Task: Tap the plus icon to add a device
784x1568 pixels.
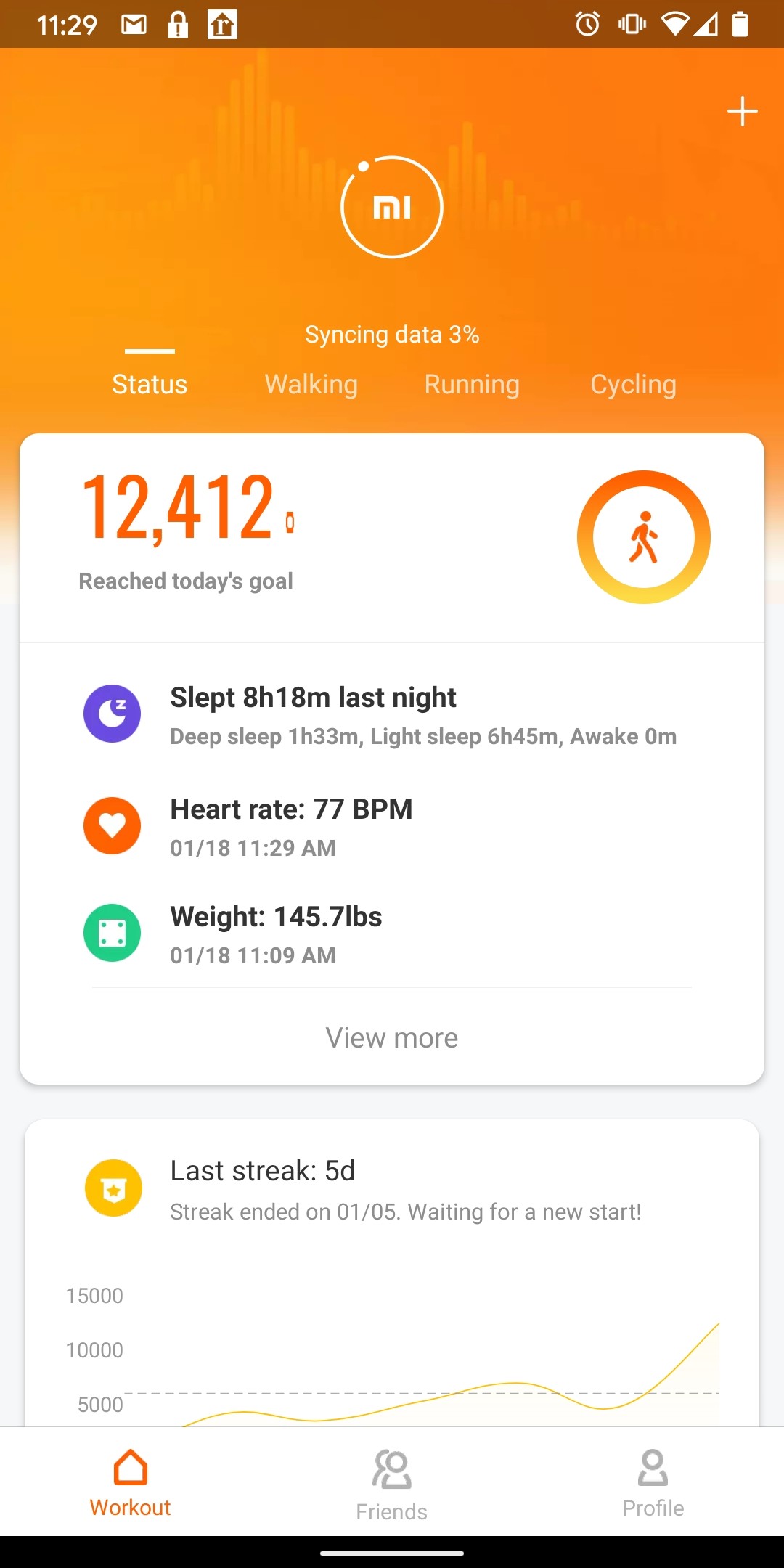Action: pos(742,111)
